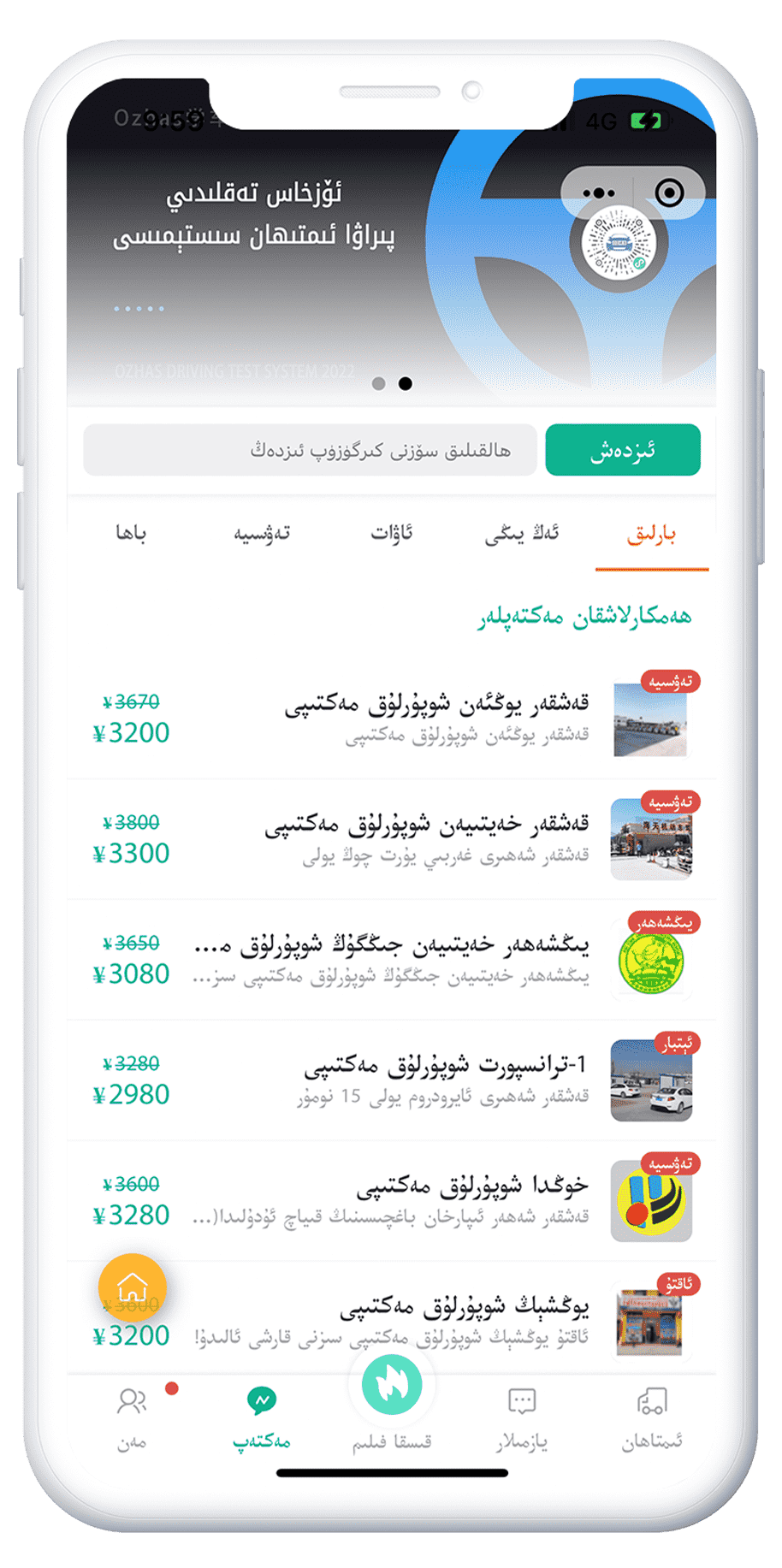Open the خوڭدا driving school priced ¥3280
This screenshot has width=782, height=1568.
pos(391,1201)
